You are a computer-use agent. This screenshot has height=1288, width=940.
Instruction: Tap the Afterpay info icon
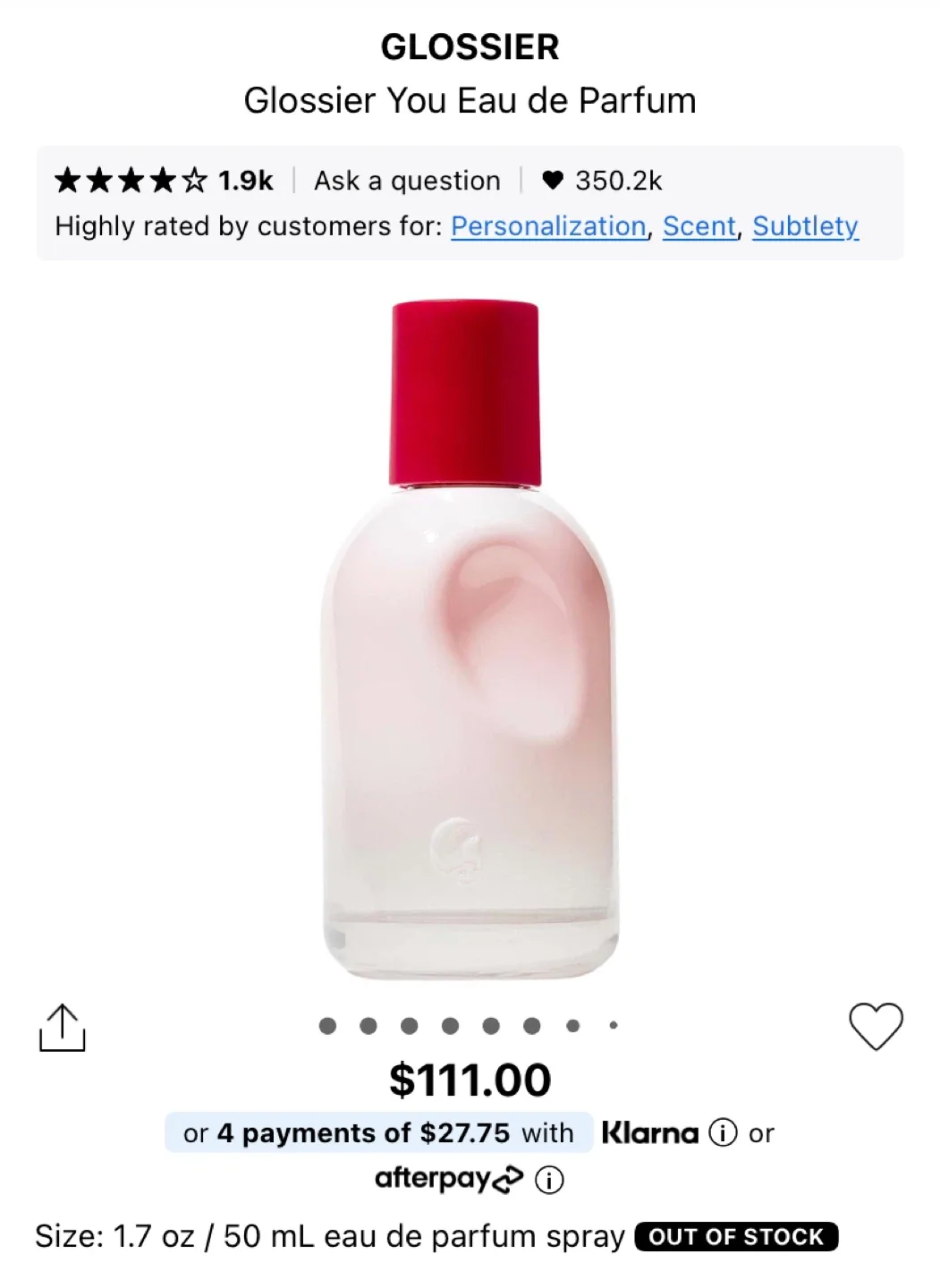click(x=551, y=1178)
